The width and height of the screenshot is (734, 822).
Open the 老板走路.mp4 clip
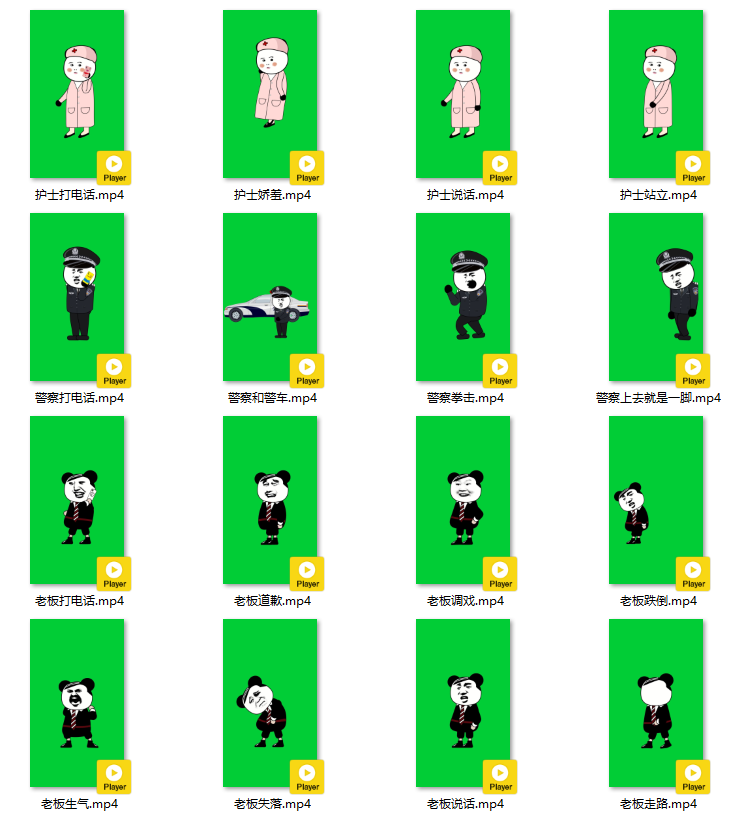click(656, 703)
